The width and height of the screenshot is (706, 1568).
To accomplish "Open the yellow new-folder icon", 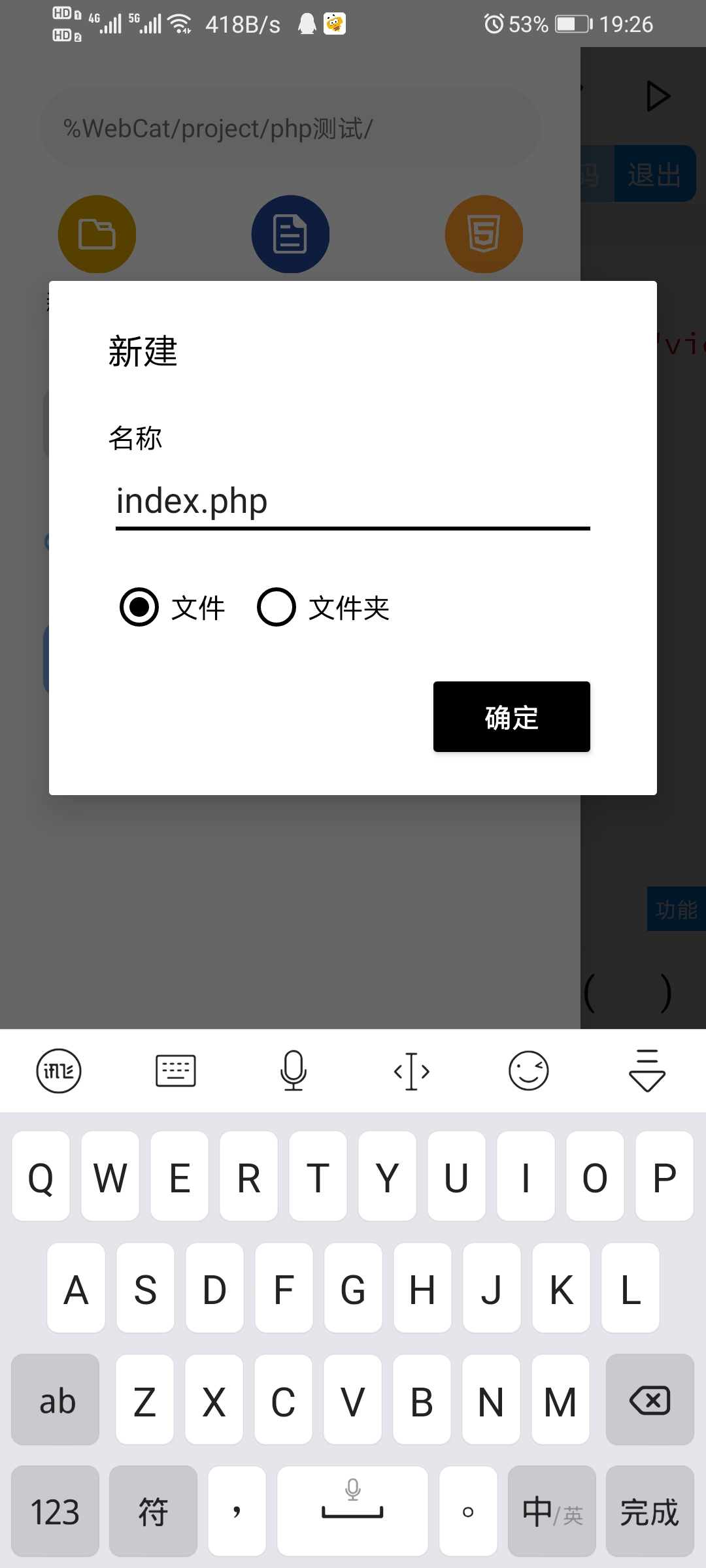I will click(x=97, y=233).
